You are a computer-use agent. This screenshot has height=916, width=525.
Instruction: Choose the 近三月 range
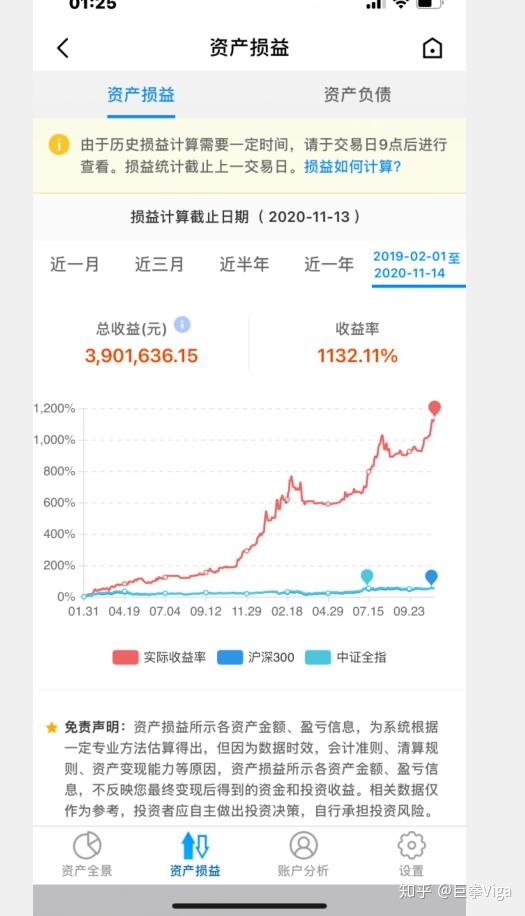click(x=159, y=265)
